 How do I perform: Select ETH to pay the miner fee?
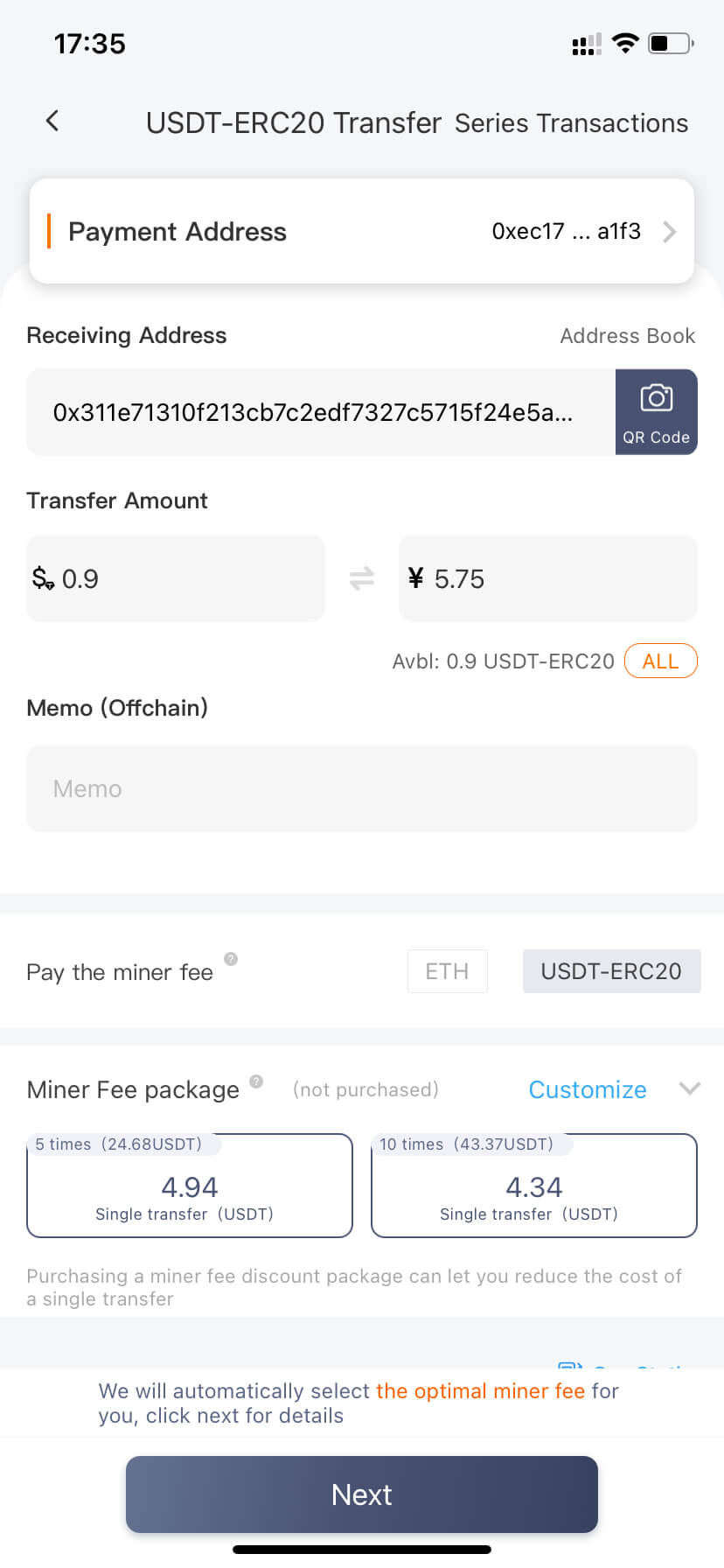[447, 971]
